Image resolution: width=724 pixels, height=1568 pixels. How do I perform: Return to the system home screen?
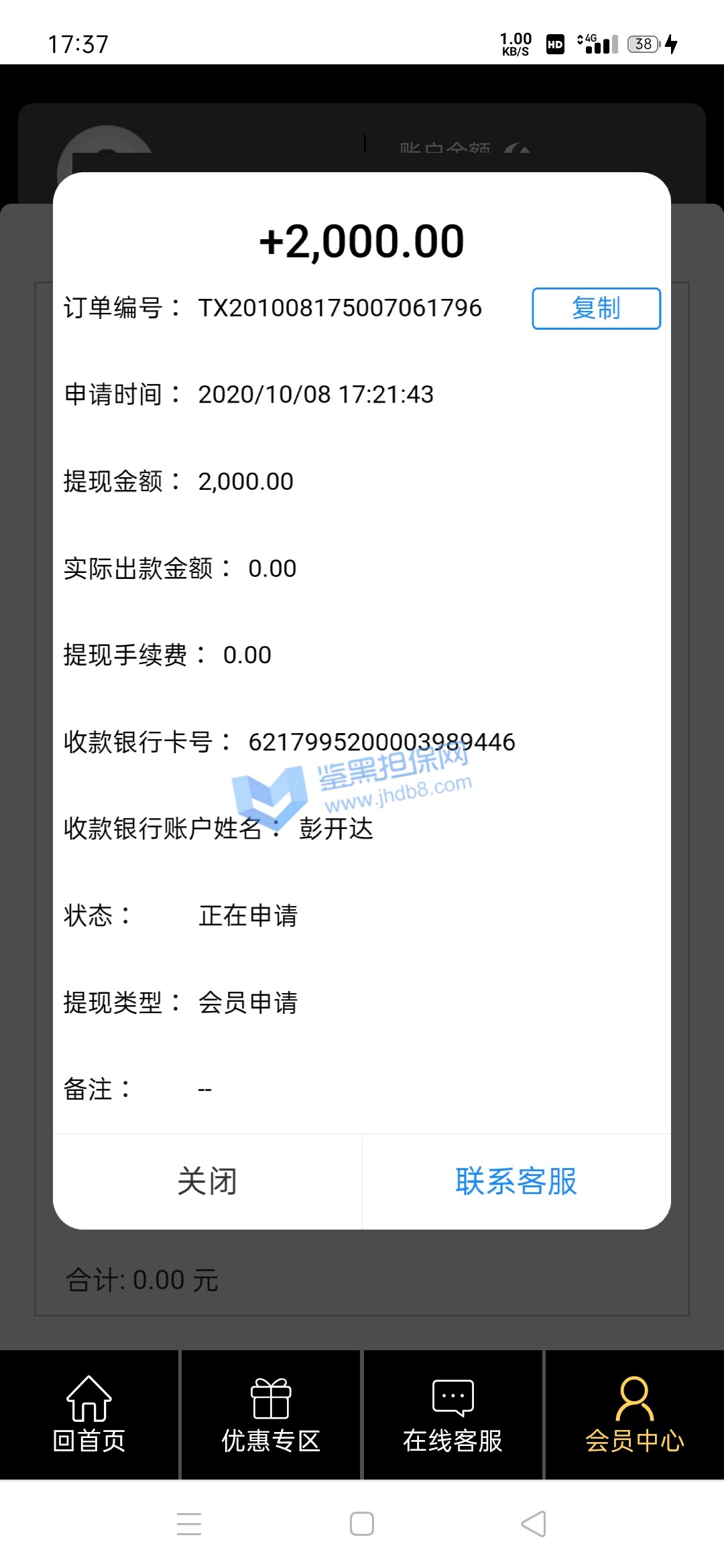(x=362, y=1524)
